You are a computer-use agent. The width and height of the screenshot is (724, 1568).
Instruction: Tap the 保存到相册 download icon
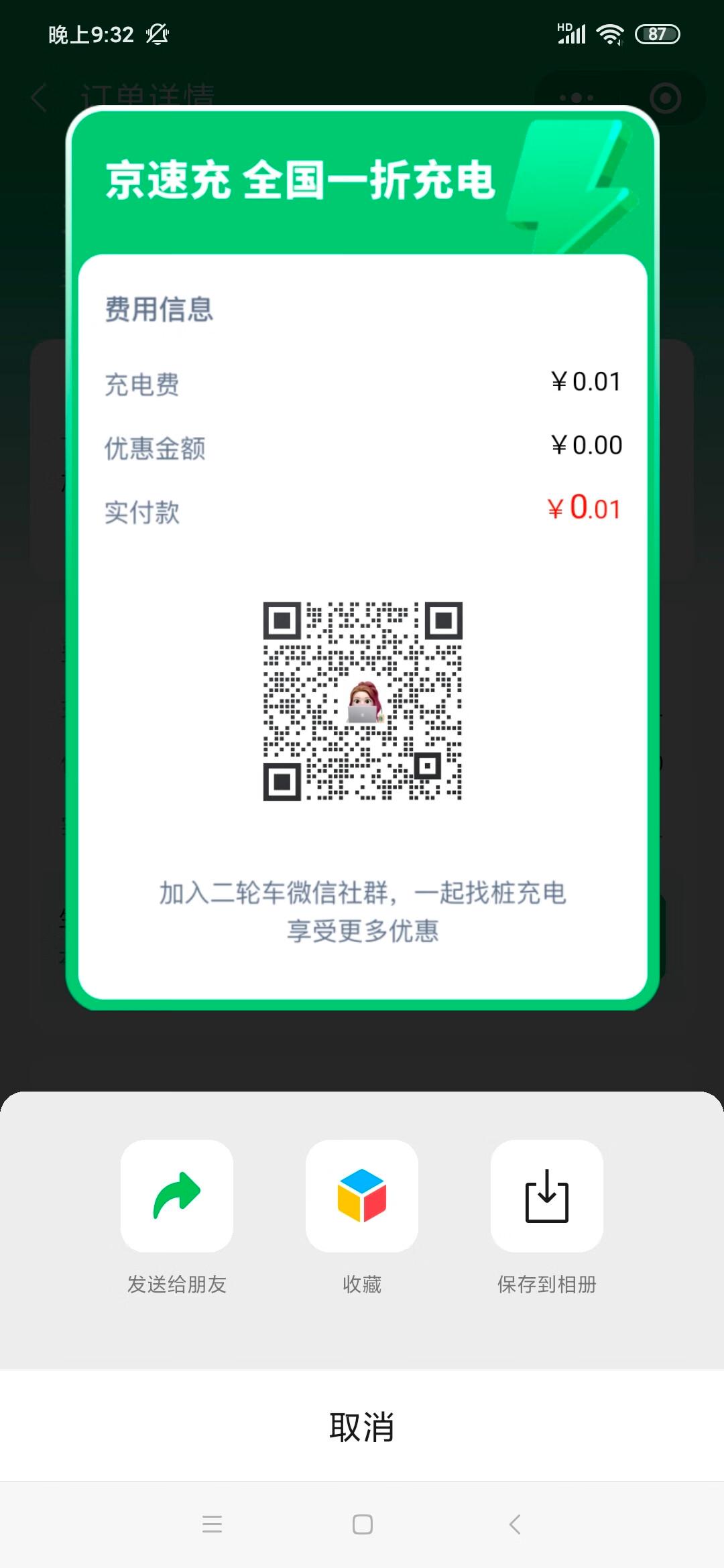(x=547, y=1199)
